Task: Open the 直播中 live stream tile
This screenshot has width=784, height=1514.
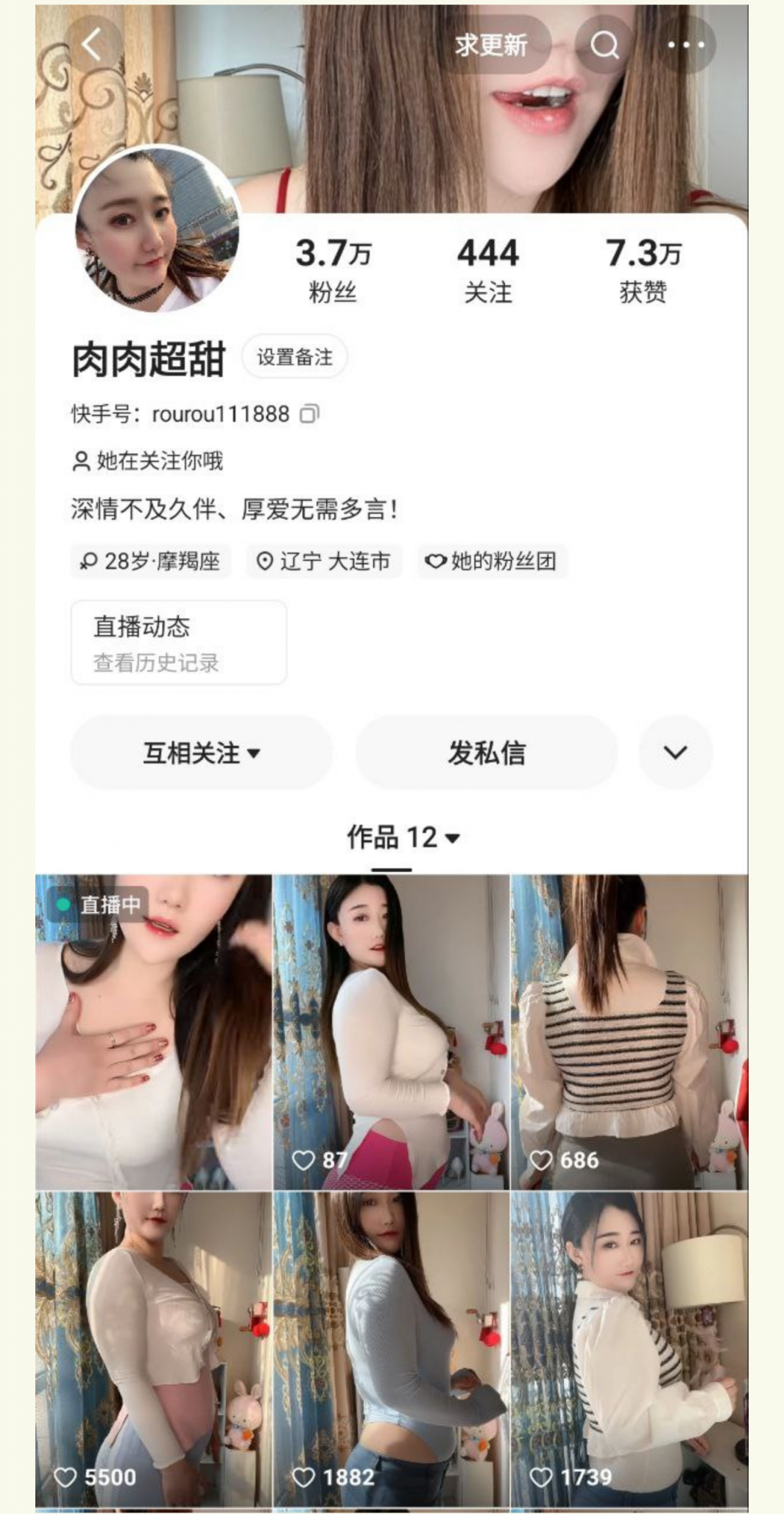Action: click(153, 1031)
